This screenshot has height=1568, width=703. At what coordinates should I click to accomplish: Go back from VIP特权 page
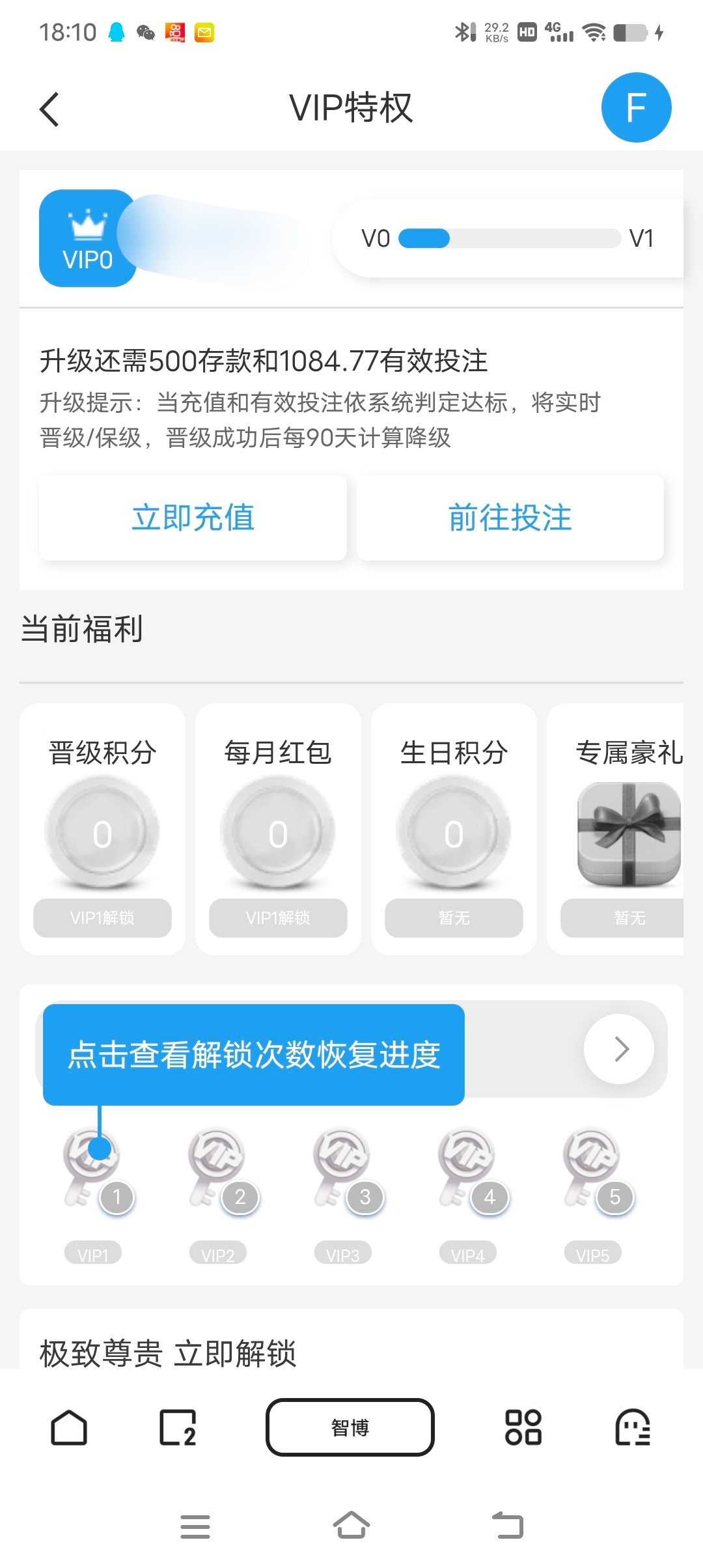(49, 109)
